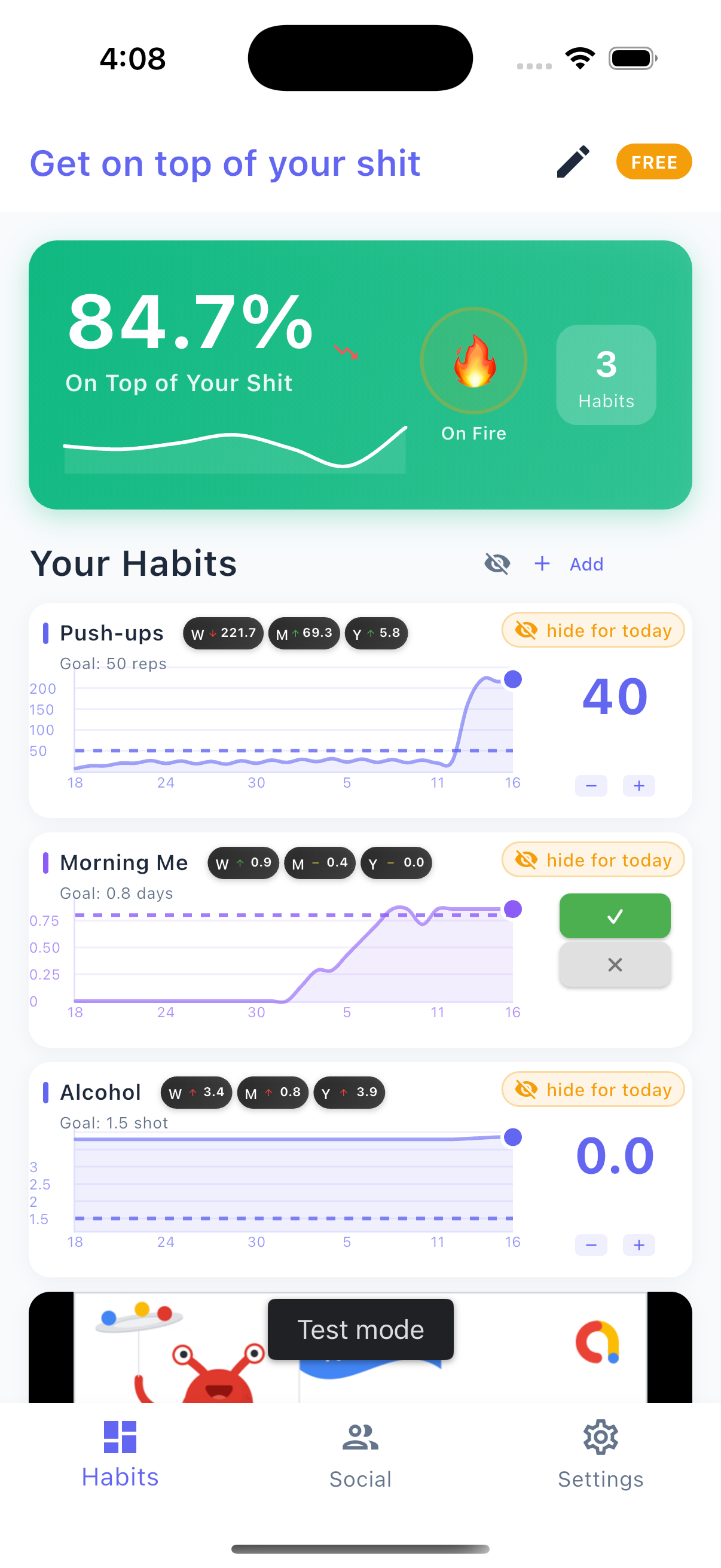This screenshot has height=1568, width=721.
Task: Hide Push-ups for today
Action: (x=592, y=630)
